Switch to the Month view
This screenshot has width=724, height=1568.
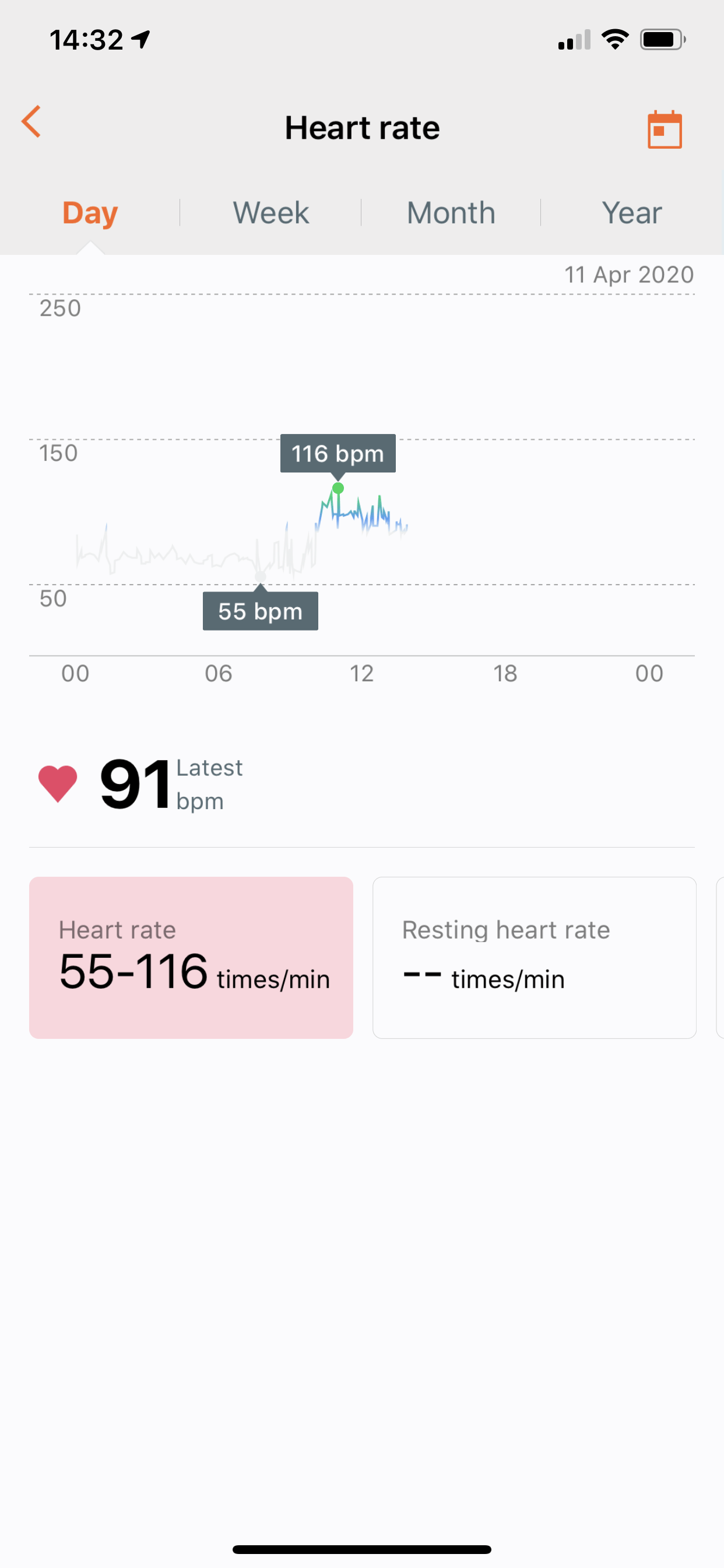click(451, 213)
